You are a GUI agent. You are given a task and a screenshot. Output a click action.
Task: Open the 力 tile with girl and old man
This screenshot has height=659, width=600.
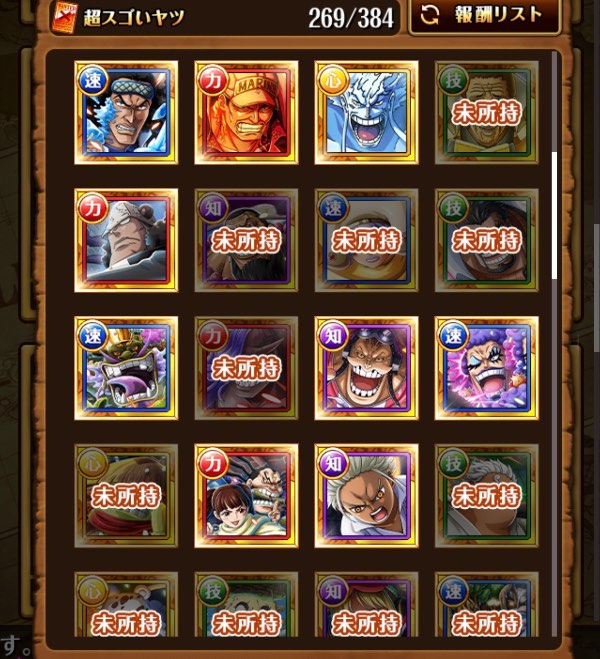[246, 496]
